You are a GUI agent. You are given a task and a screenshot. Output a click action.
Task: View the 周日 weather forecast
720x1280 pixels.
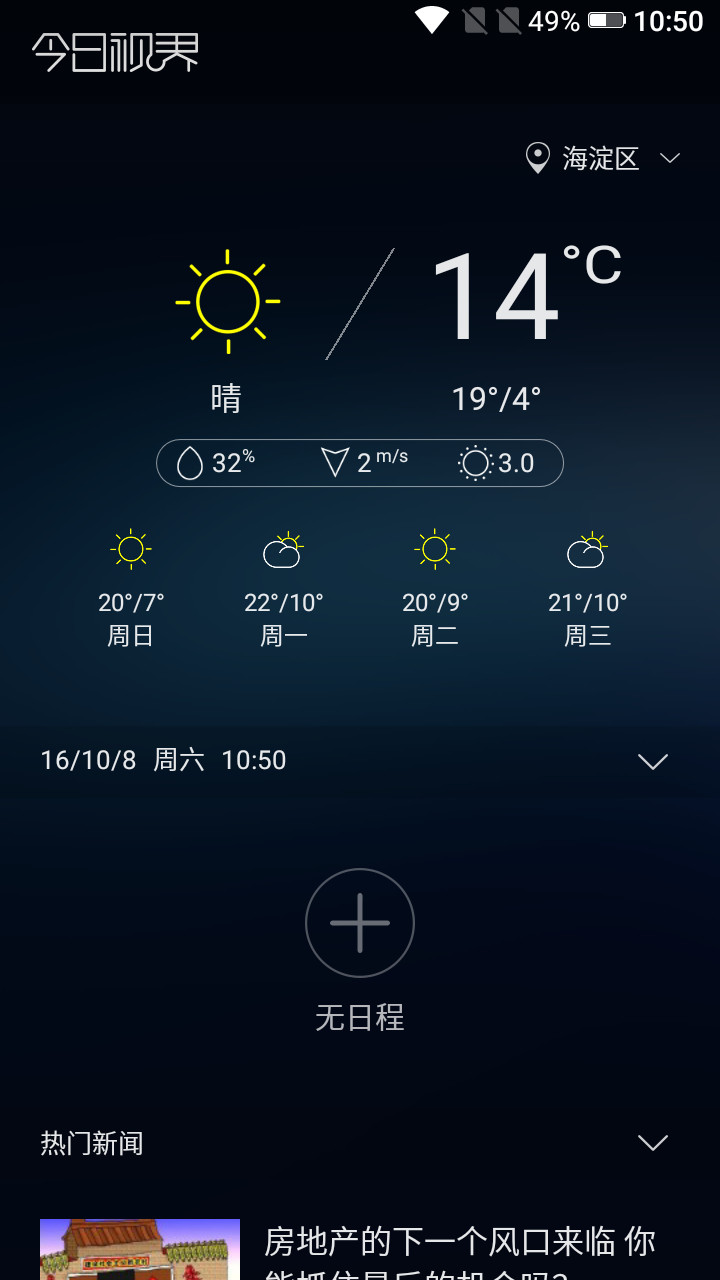pyautogui.click(x=131, y=590)
